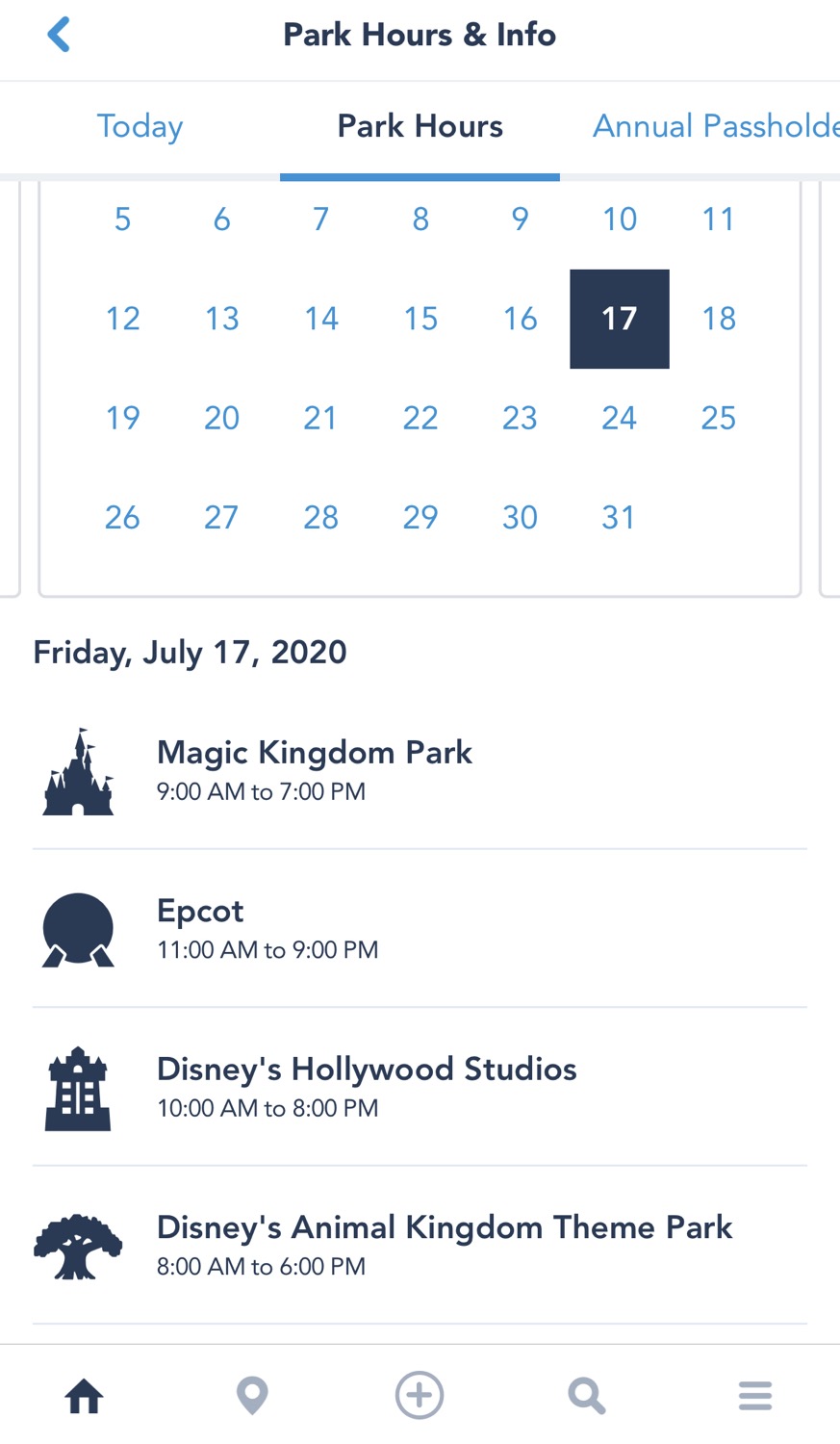Screen dimensions: 840x1444
Task: Pick July 10 in the calendar
Action: 619,219
